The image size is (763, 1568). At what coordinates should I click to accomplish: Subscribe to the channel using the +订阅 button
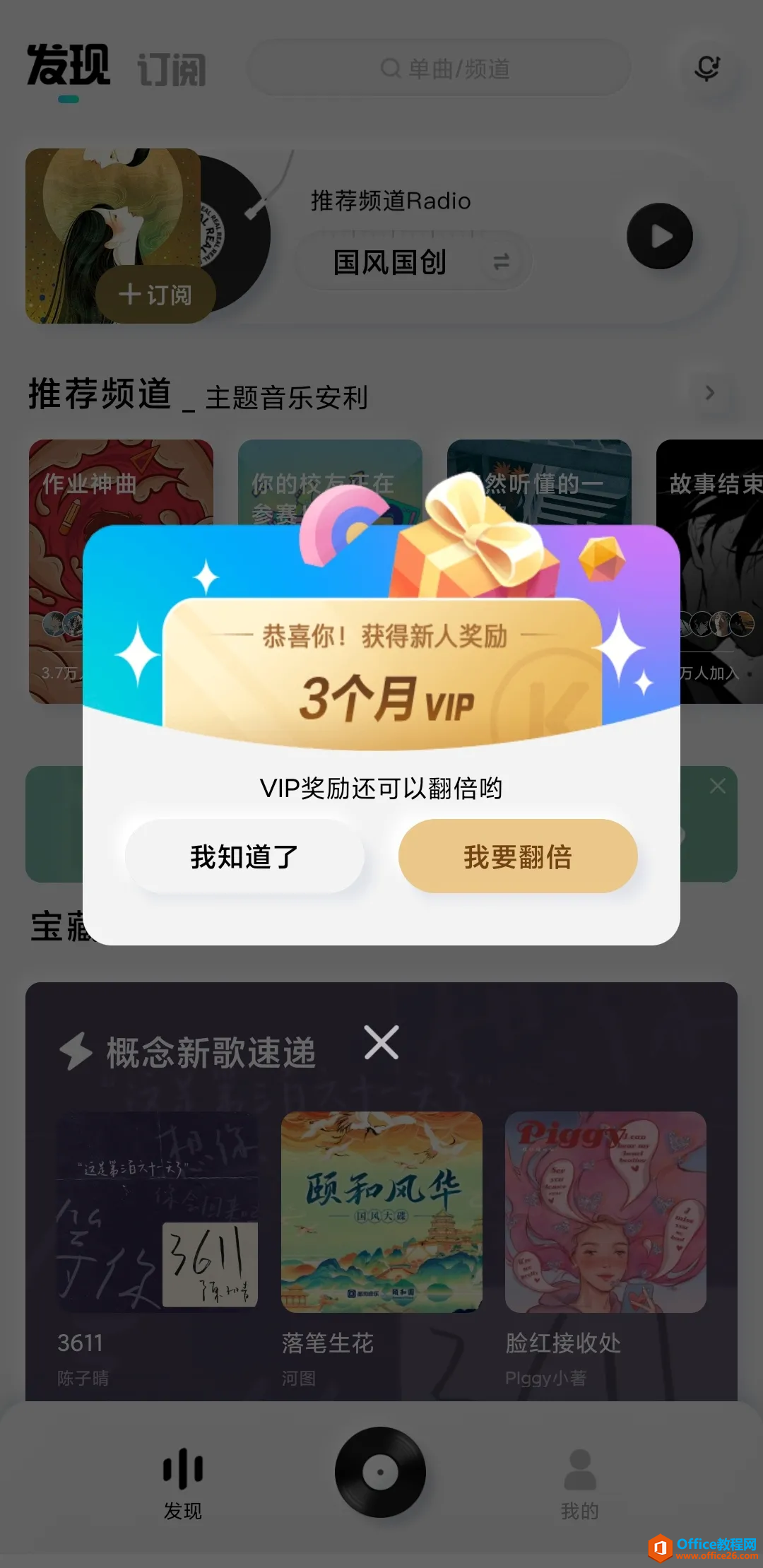[x=155, y=295]
